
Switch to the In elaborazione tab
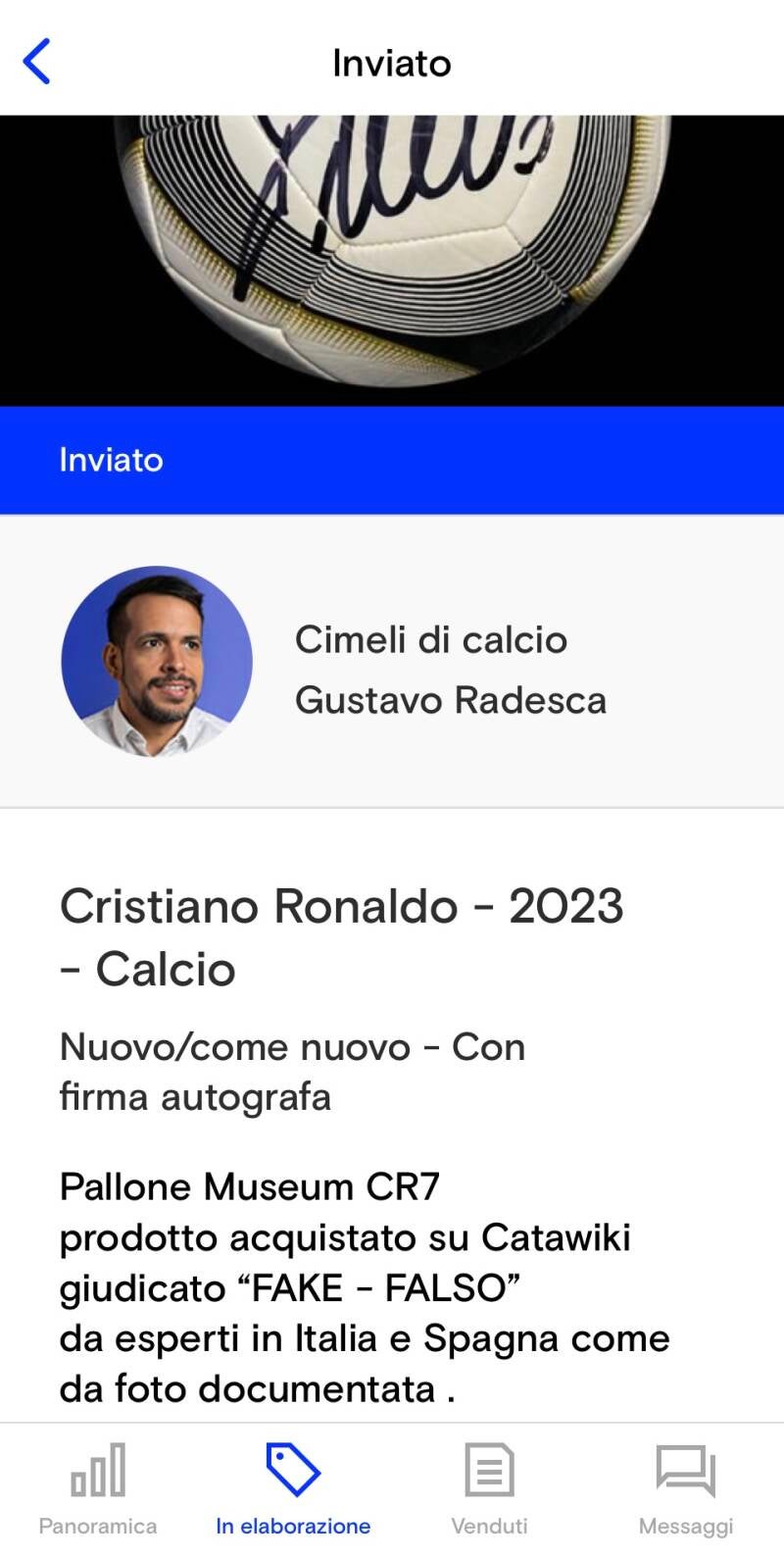click(x=293, y=1488)
